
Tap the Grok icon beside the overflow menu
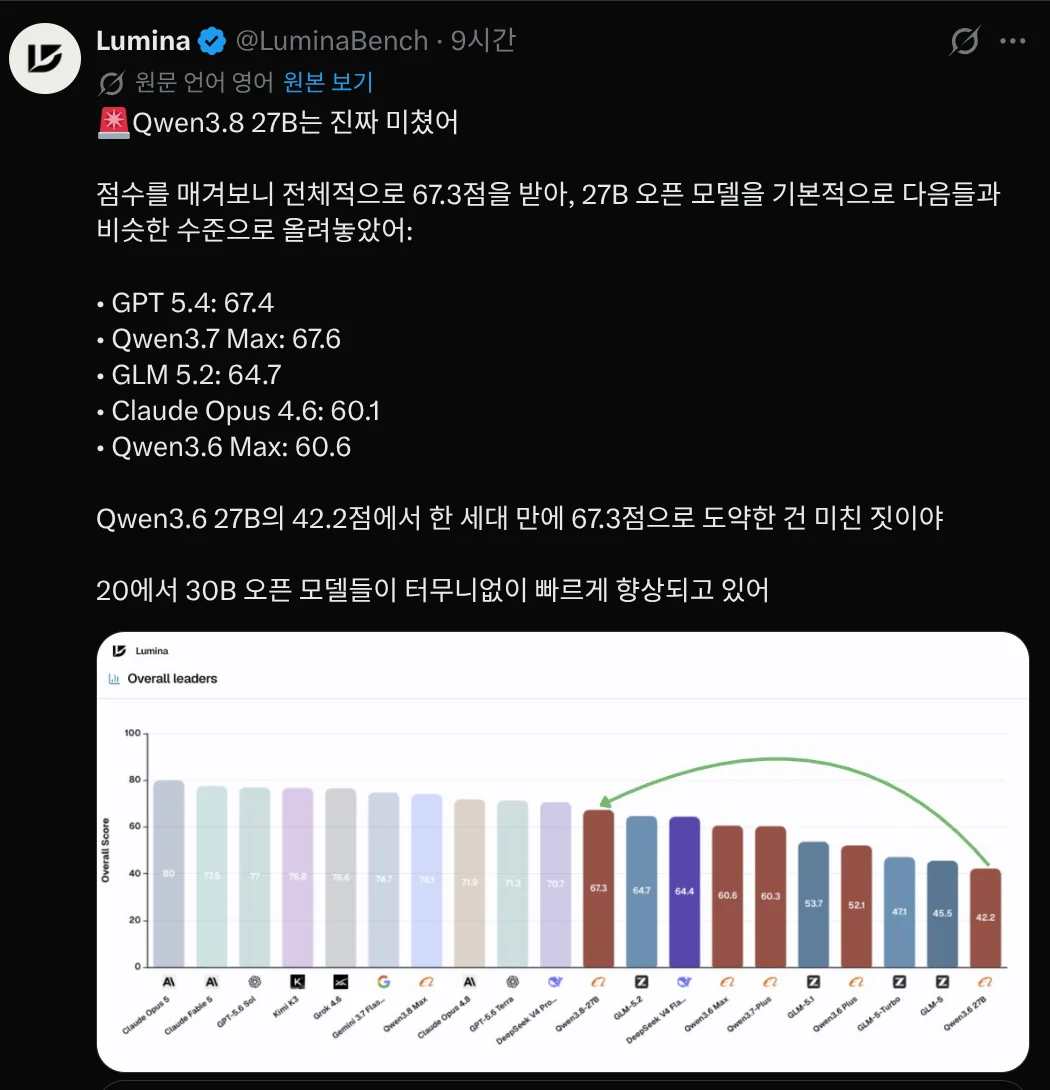(x=965, y=41)
